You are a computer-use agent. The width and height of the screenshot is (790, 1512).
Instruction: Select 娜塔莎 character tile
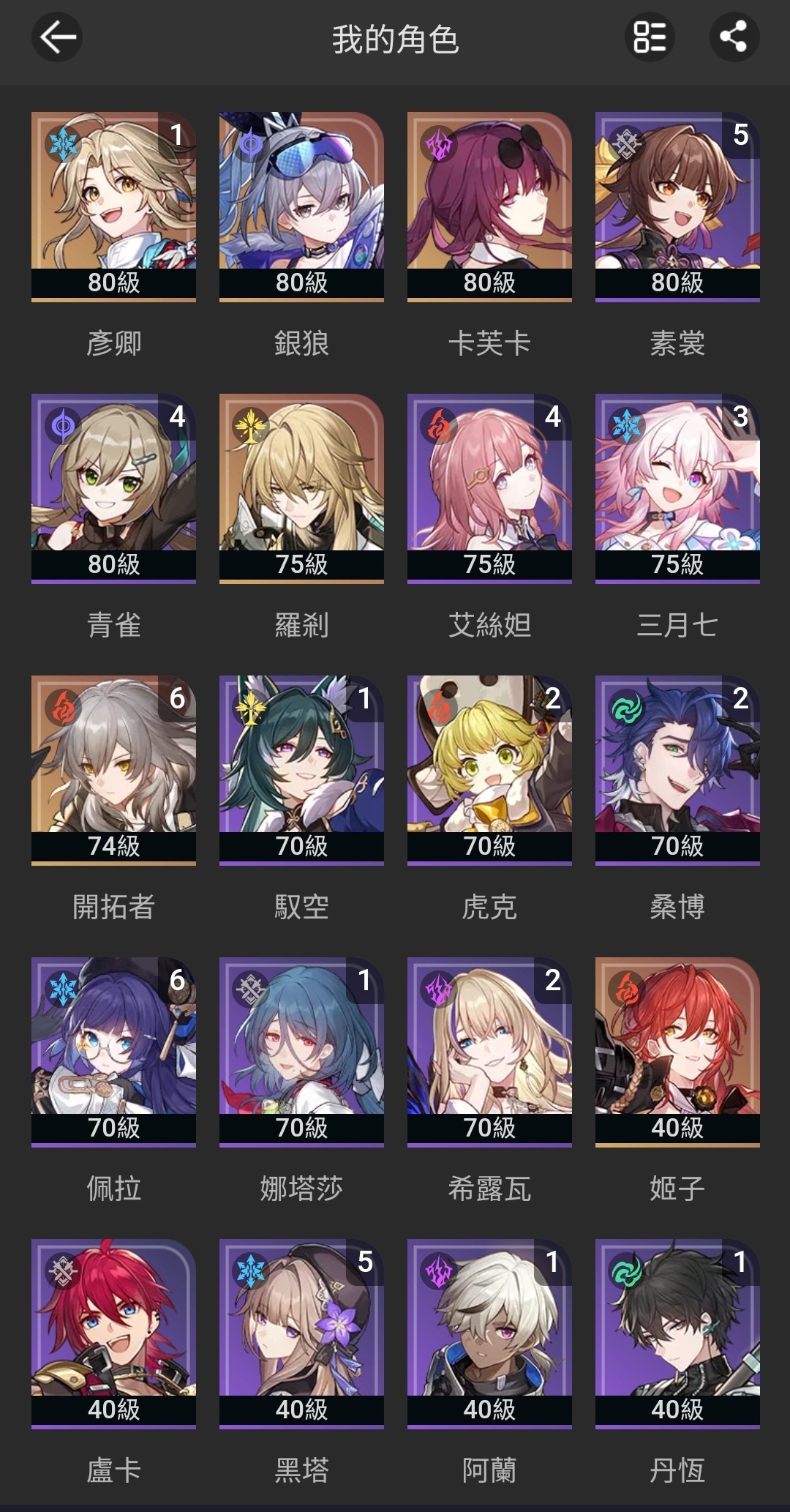click(x=301, y=1052)
